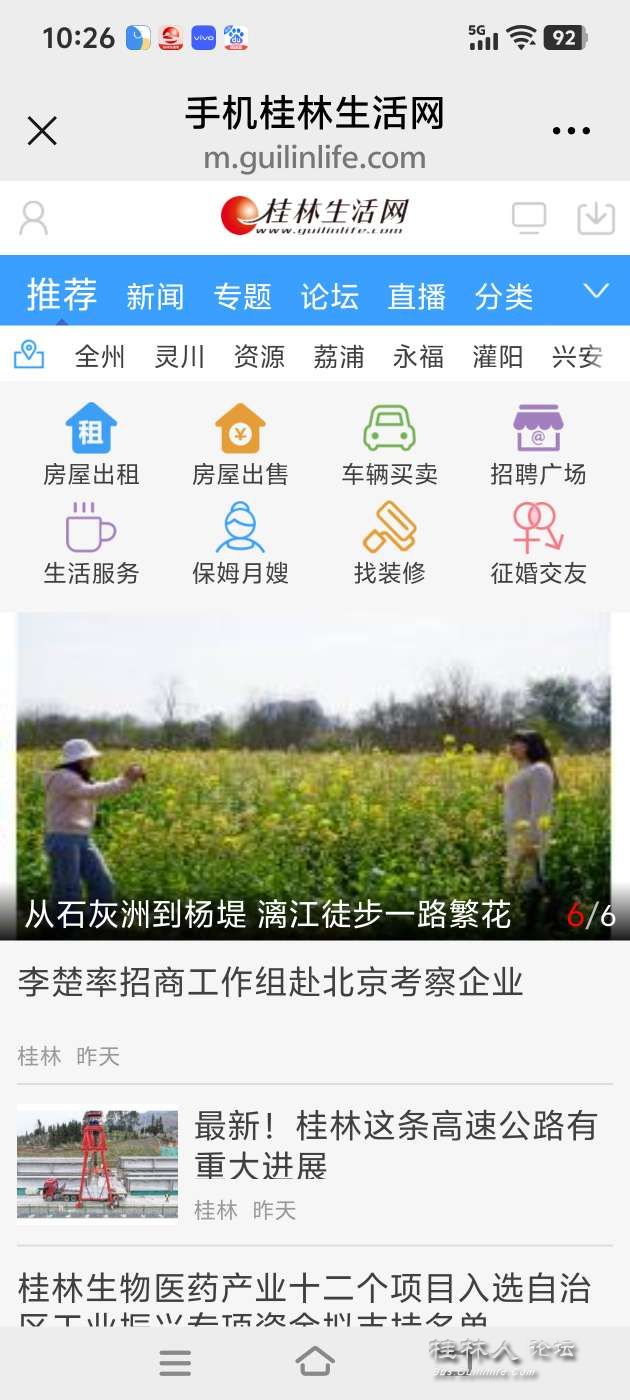Tap the download app icon

coord(596,218)
